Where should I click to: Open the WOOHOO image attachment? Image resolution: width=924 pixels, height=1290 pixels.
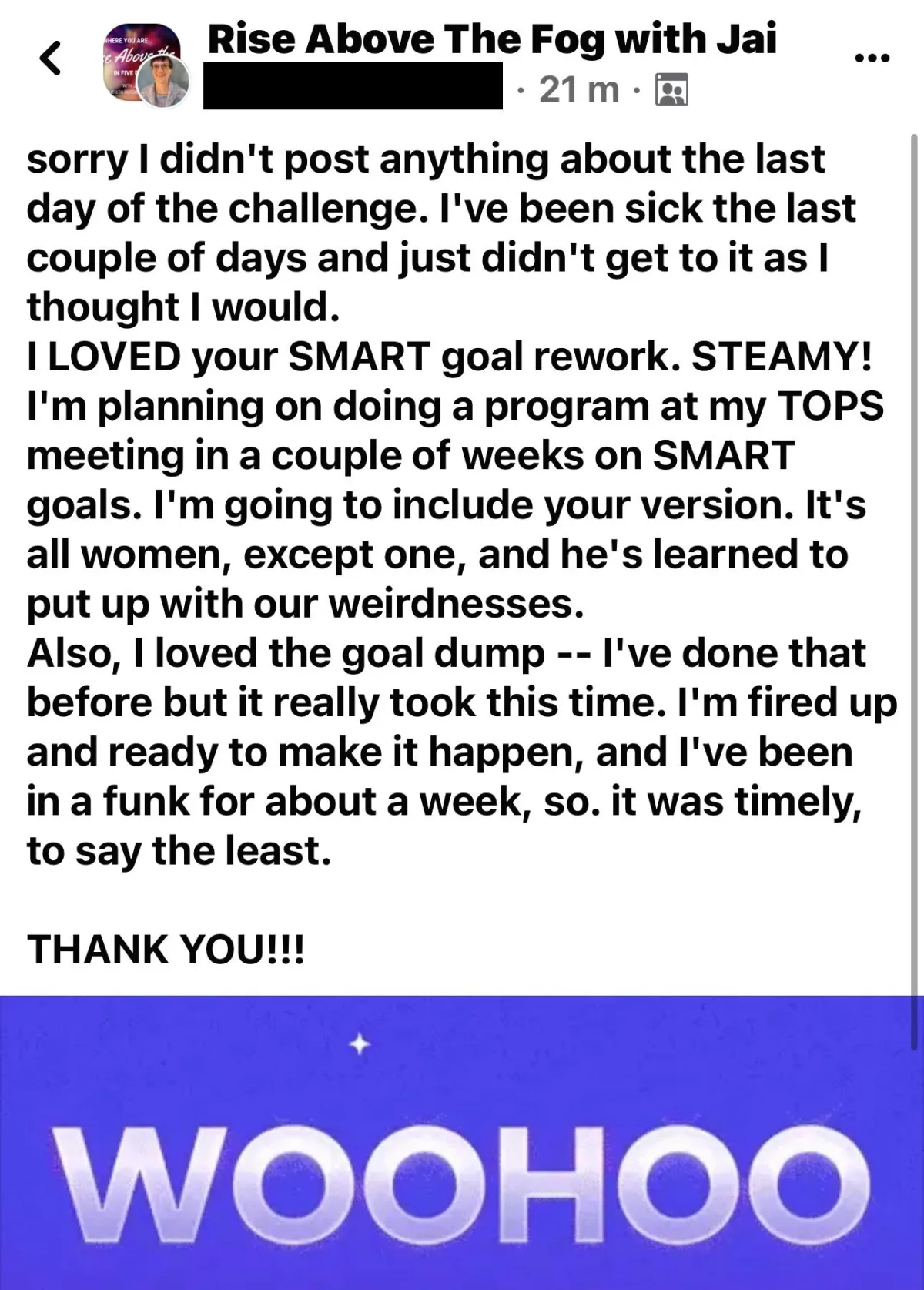(x=460, y=1142)
